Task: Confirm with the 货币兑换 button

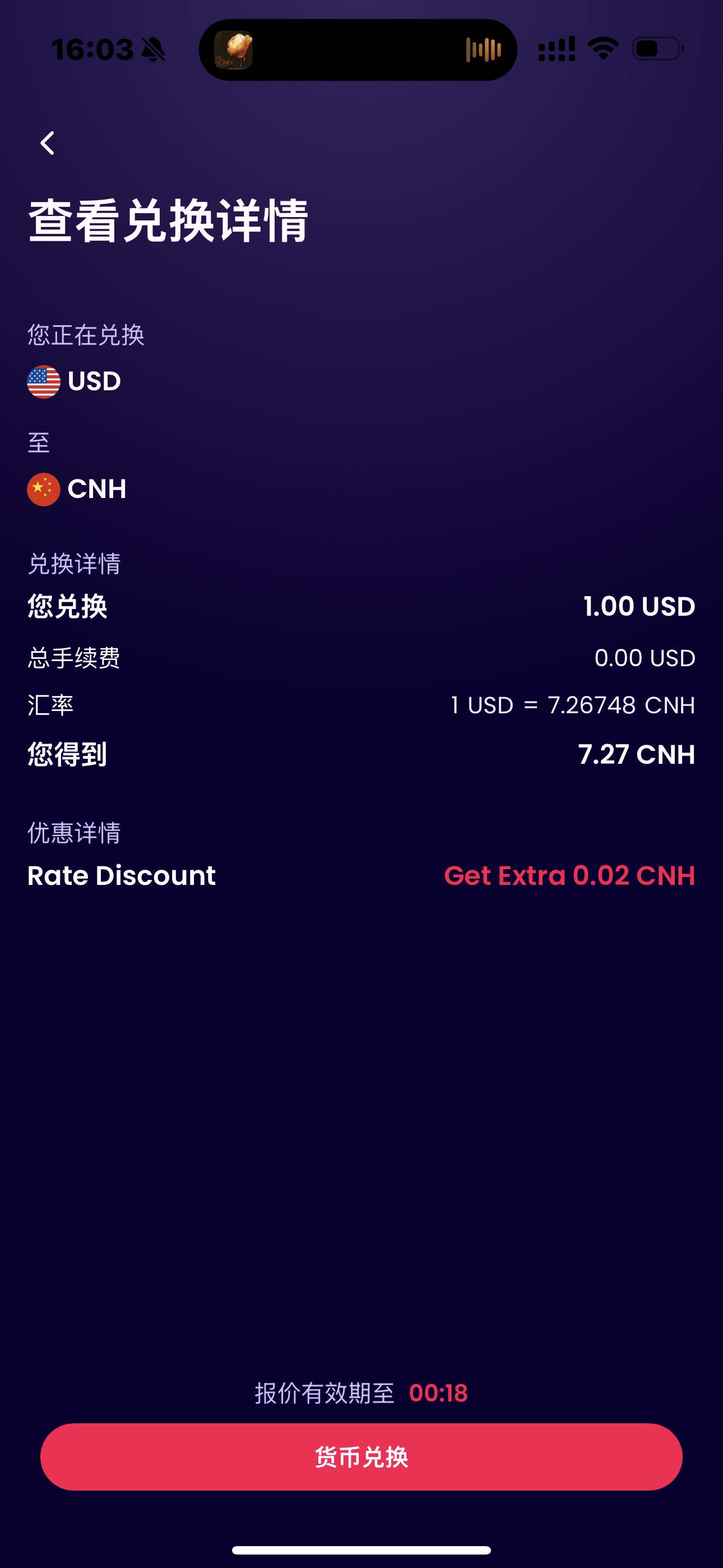Action: 361,1456
